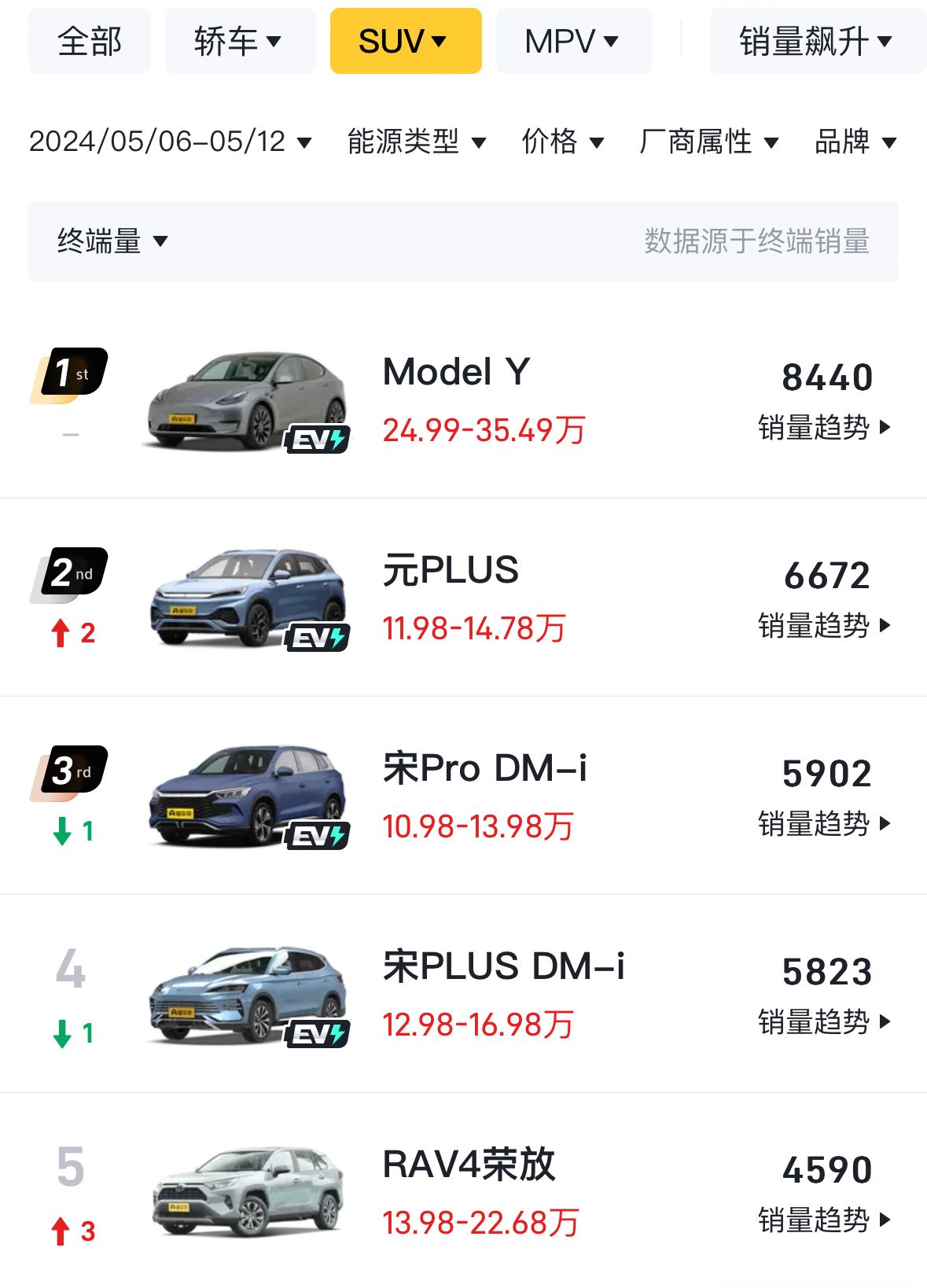Viewport: 927px width, 1288px height.
Task: Expand the 能源类型 filter
Action: coord(417,142)
